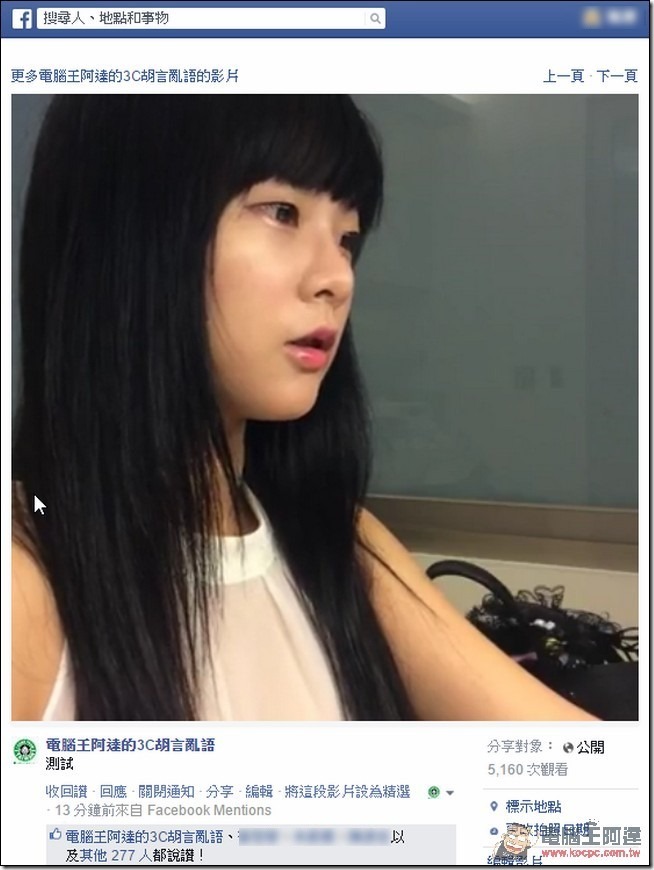The width and height of the screenshot is (654, 870).
Task: Go to previous video 上一頁
Action: (563, 76)
